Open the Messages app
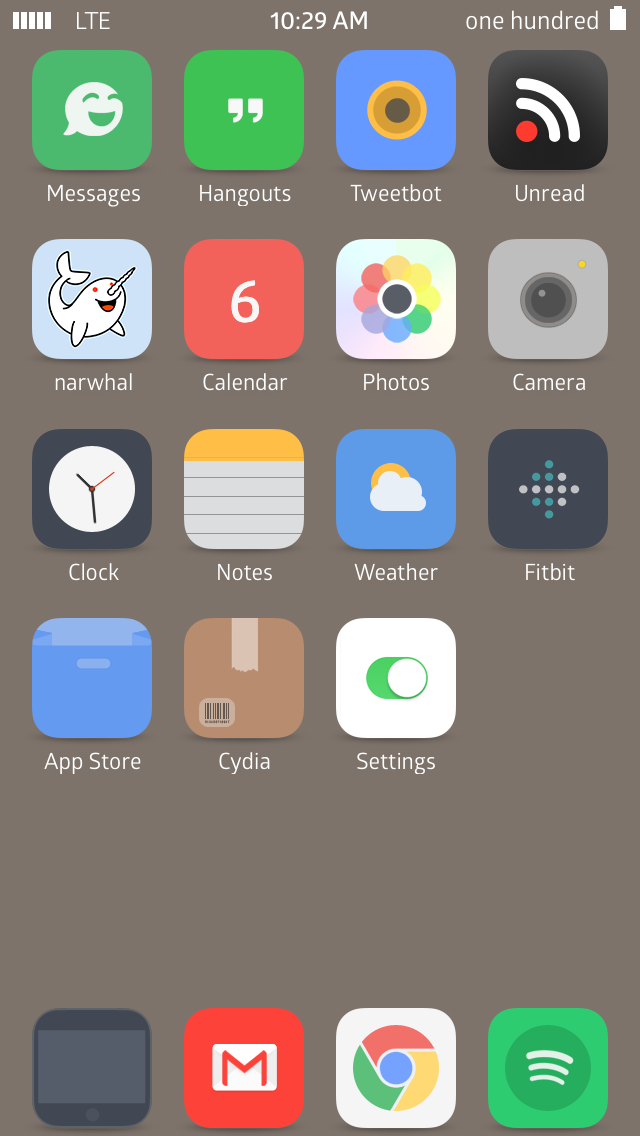Image resolution: width=640 pixels, height=1136 pixels. pos(92,110)
